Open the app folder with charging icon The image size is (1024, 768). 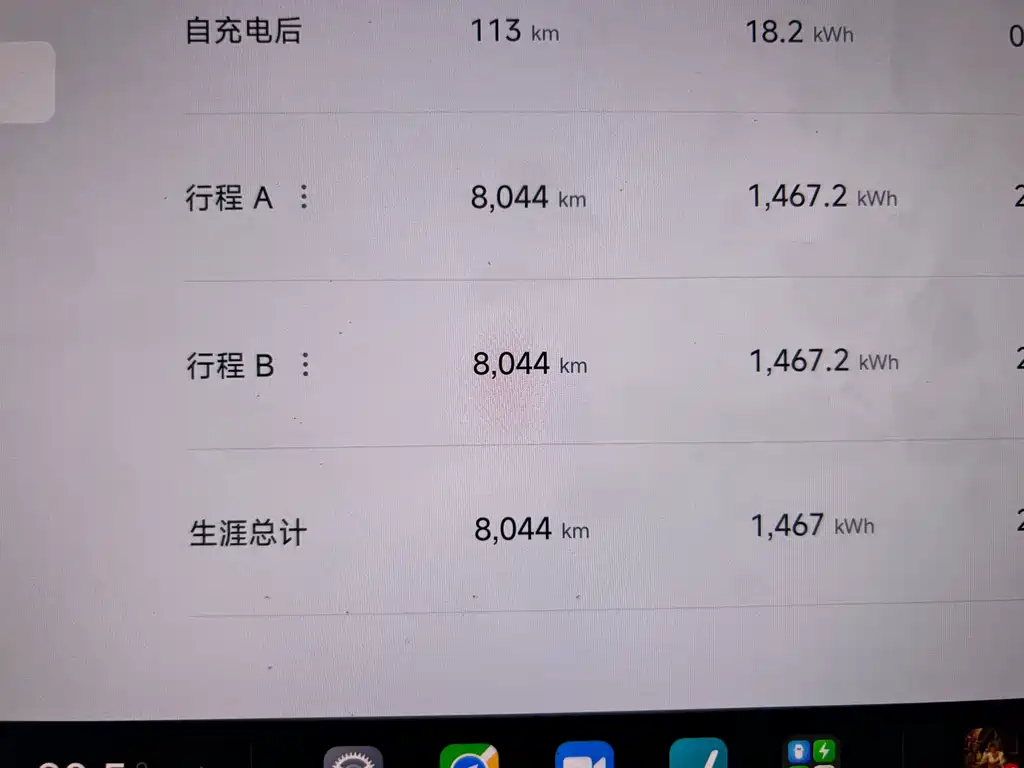point(812,753)
